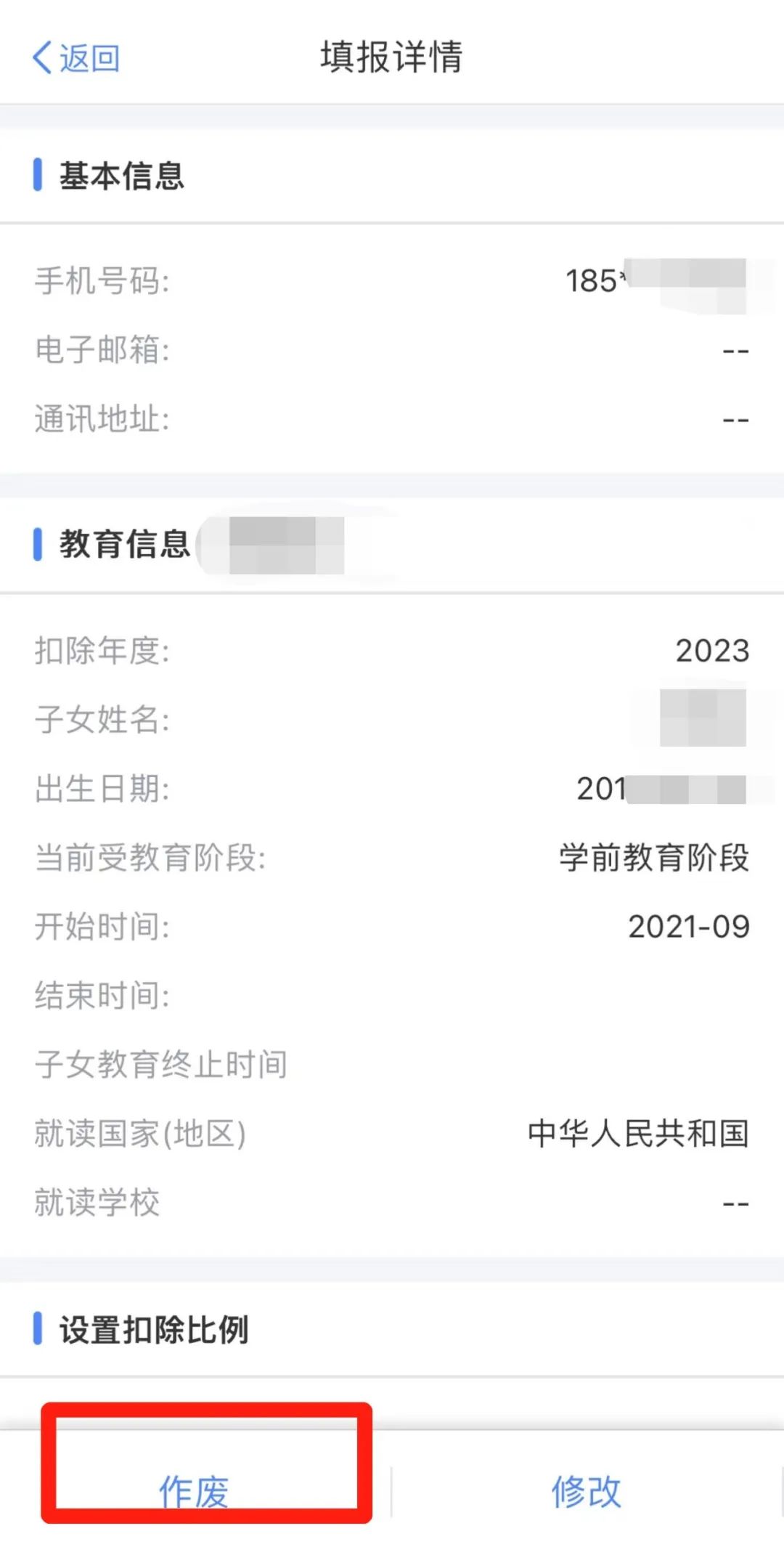The image size is (784, 1547).
Task: Go back using the 返回 button
Action: pos(76,58)
